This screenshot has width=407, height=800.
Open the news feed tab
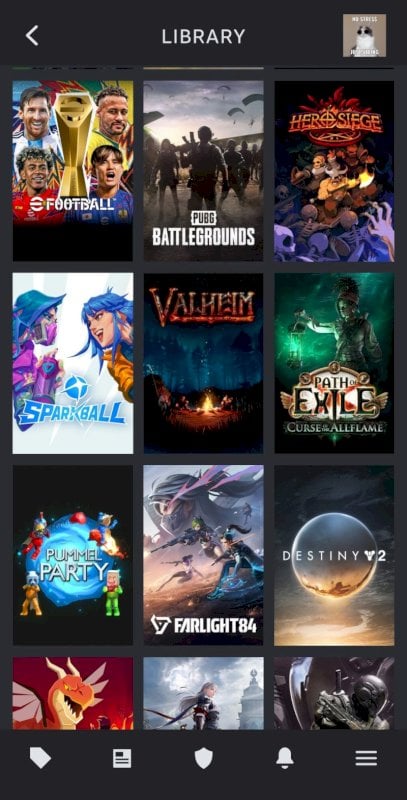coord(122,758)
